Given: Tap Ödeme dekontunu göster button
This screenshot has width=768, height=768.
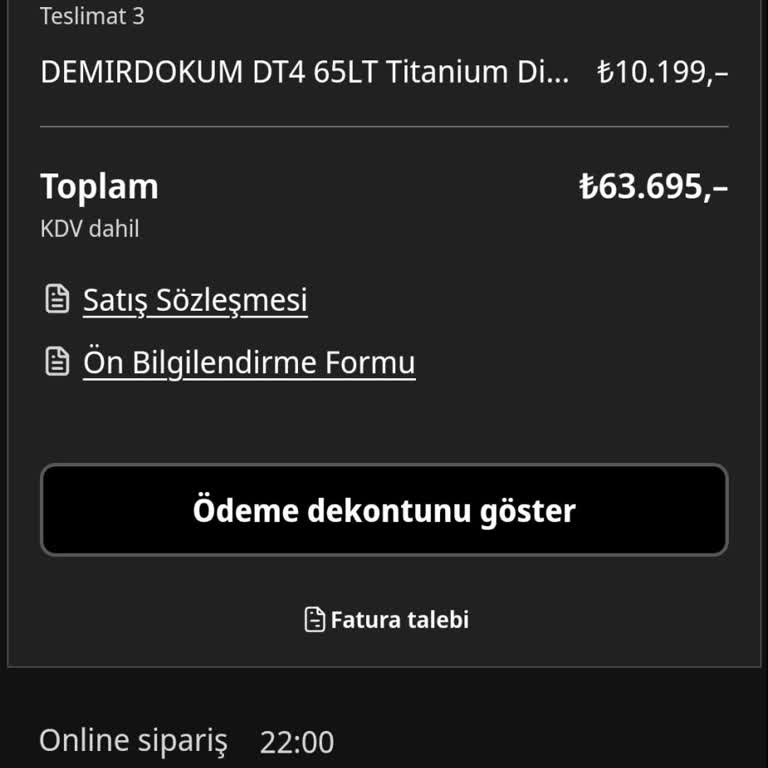Looking at the screenshot, I should tap(384, 510).
